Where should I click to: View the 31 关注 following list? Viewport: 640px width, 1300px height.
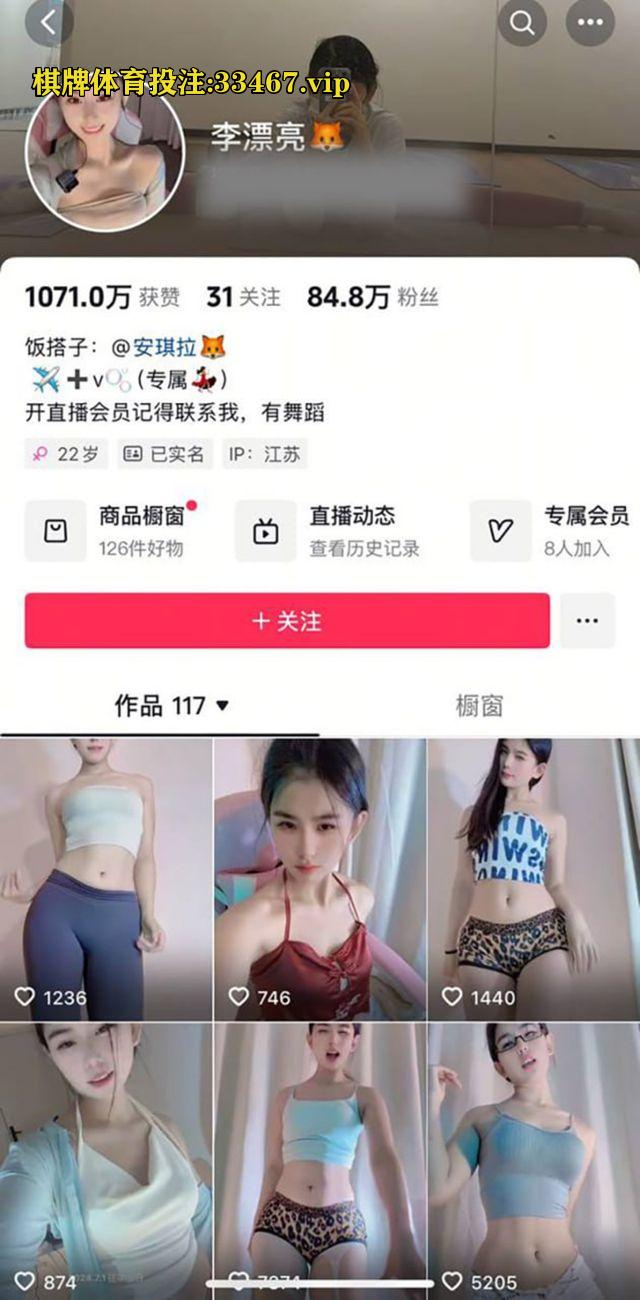[243, 297]
